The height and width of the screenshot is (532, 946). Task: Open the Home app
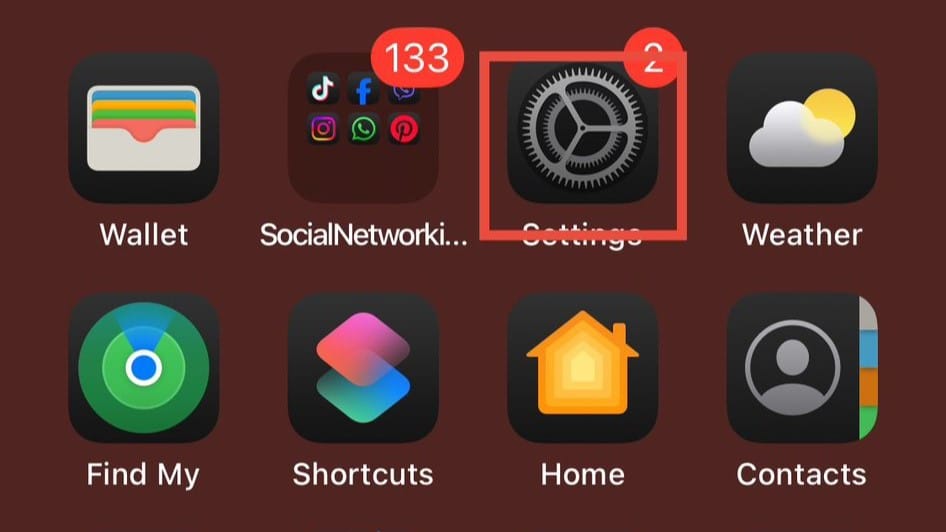[582, 368]
